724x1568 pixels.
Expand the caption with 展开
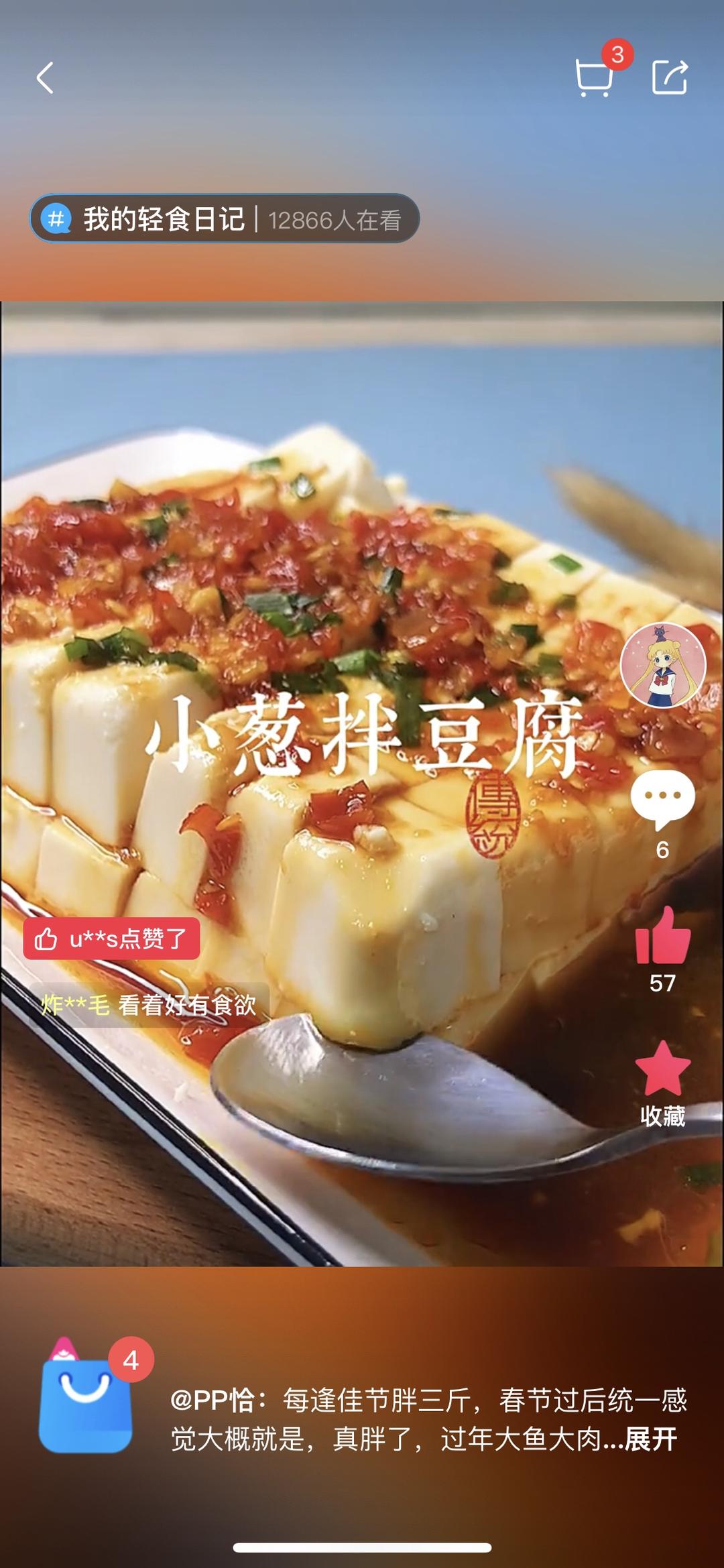coord(650,1439)
